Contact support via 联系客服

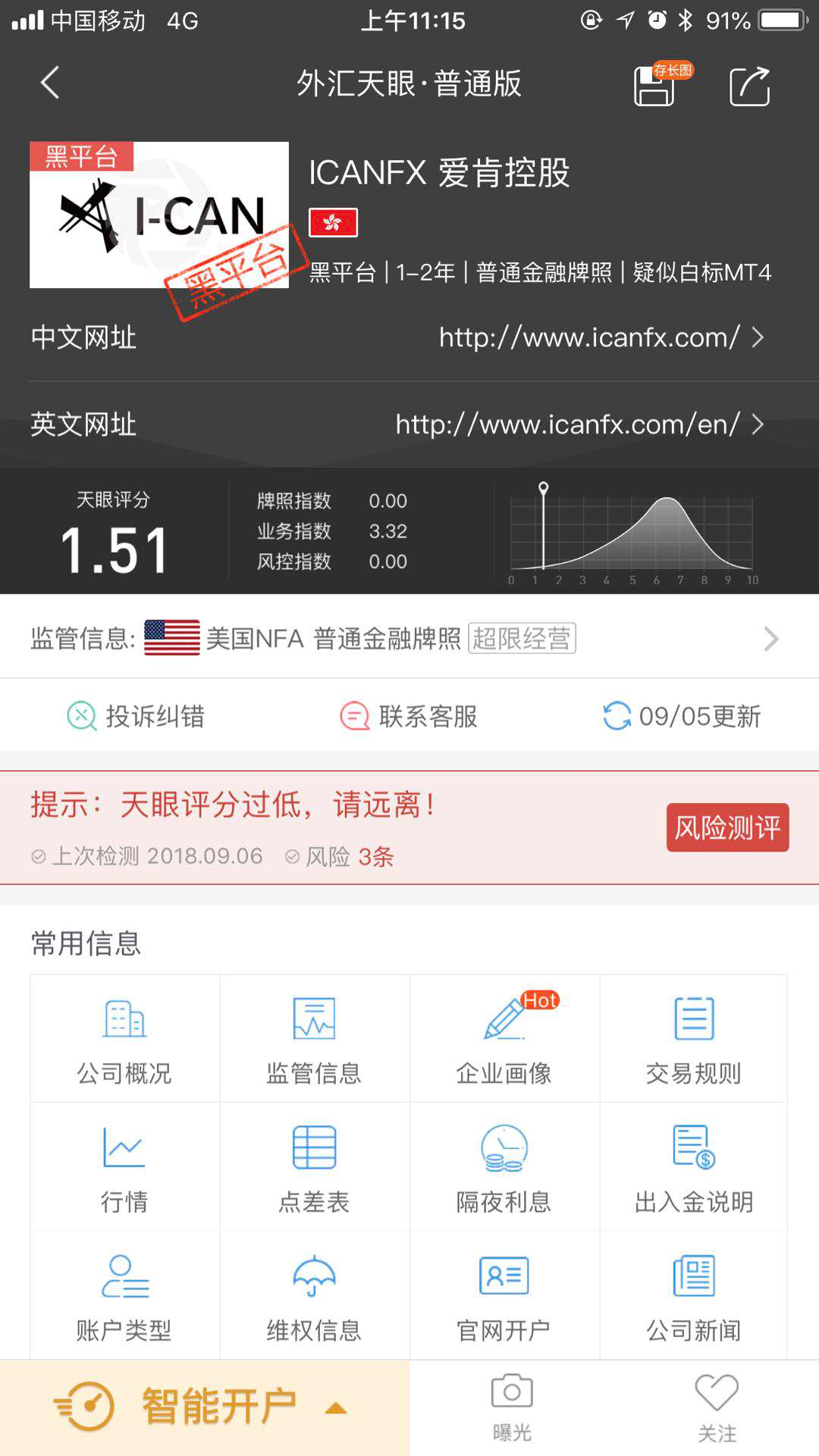(x=409, y=716)
